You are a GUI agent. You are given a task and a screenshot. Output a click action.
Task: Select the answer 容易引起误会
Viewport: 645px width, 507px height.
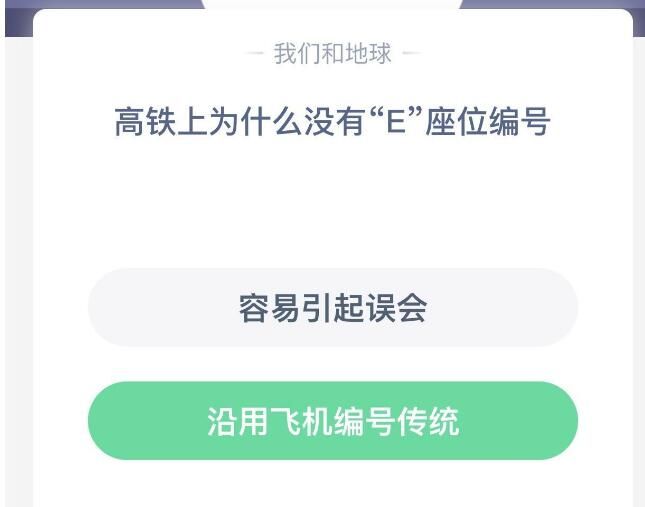332,308
